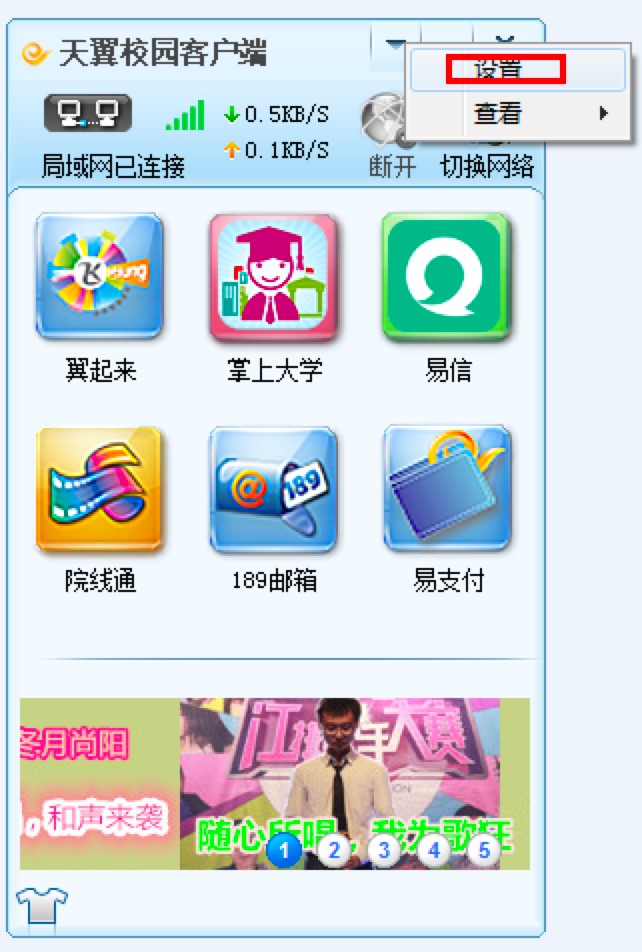642x952 pixels.
Task: Go to banner page 3
Action: tap(383, 850)
